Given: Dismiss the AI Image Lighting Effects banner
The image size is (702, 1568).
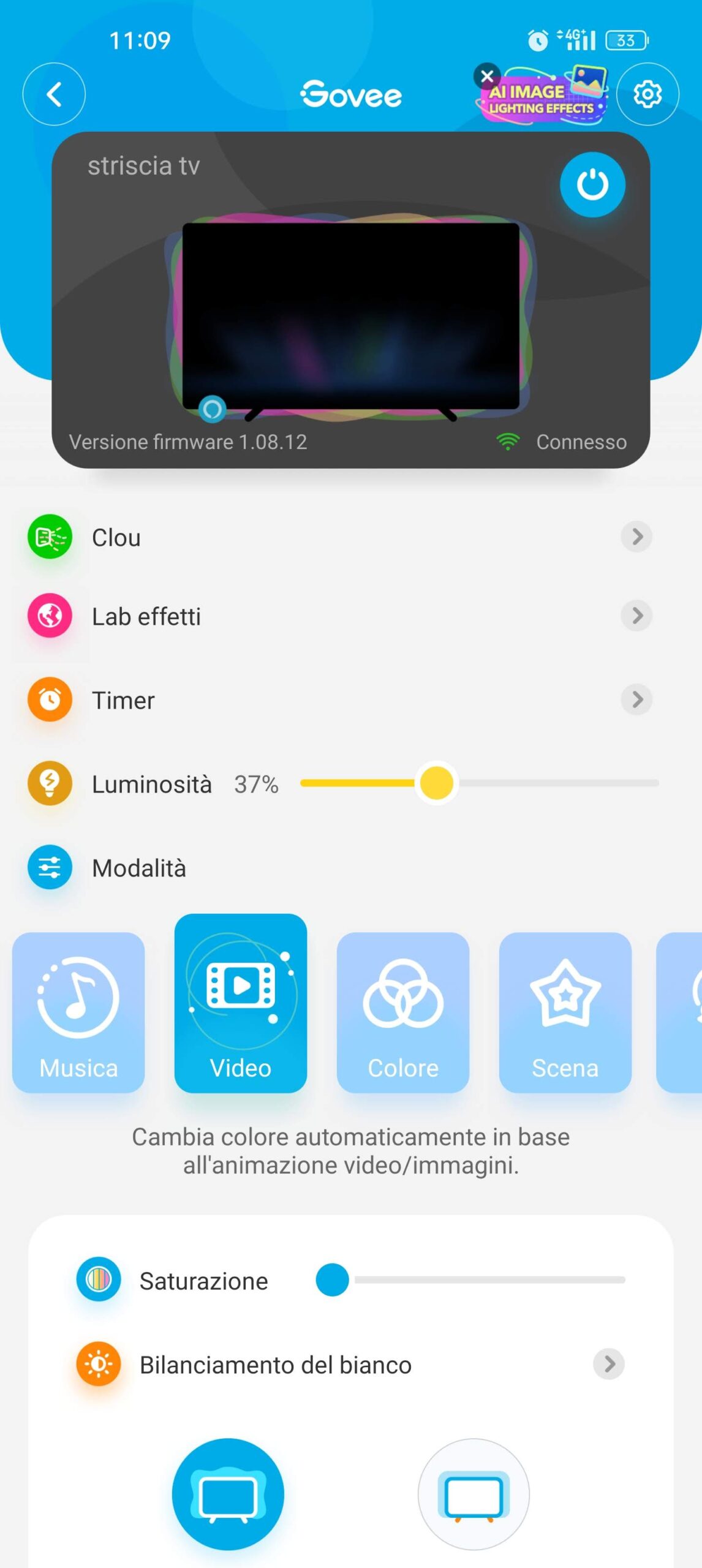Looking at the screenshot, I should coord(488,77).
